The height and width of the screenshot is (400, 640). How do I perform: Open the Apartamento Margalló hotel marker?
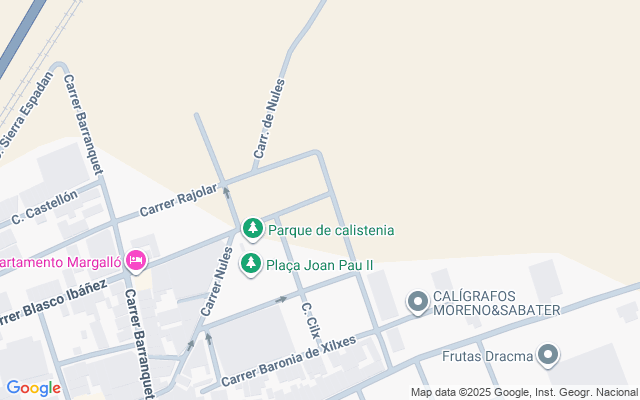pyautogui.click(x=137, y=262)
